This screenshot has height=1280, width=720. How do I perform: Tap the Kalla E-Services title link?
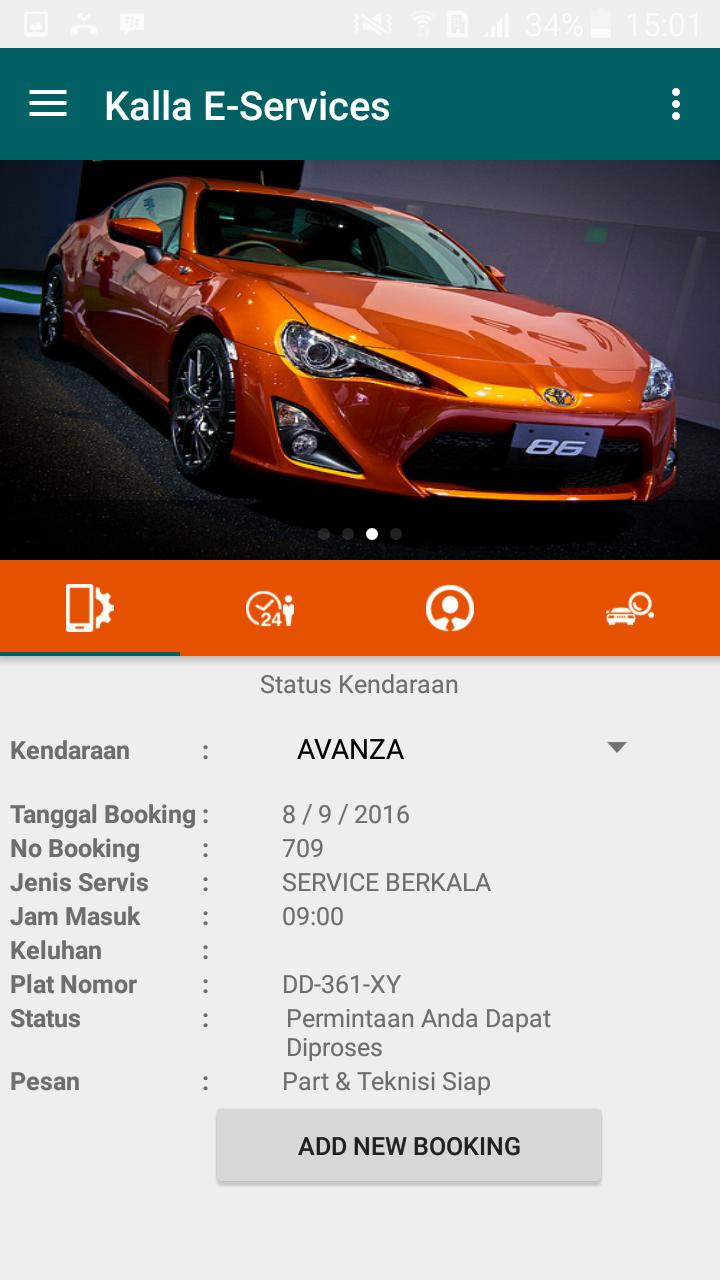245,105
